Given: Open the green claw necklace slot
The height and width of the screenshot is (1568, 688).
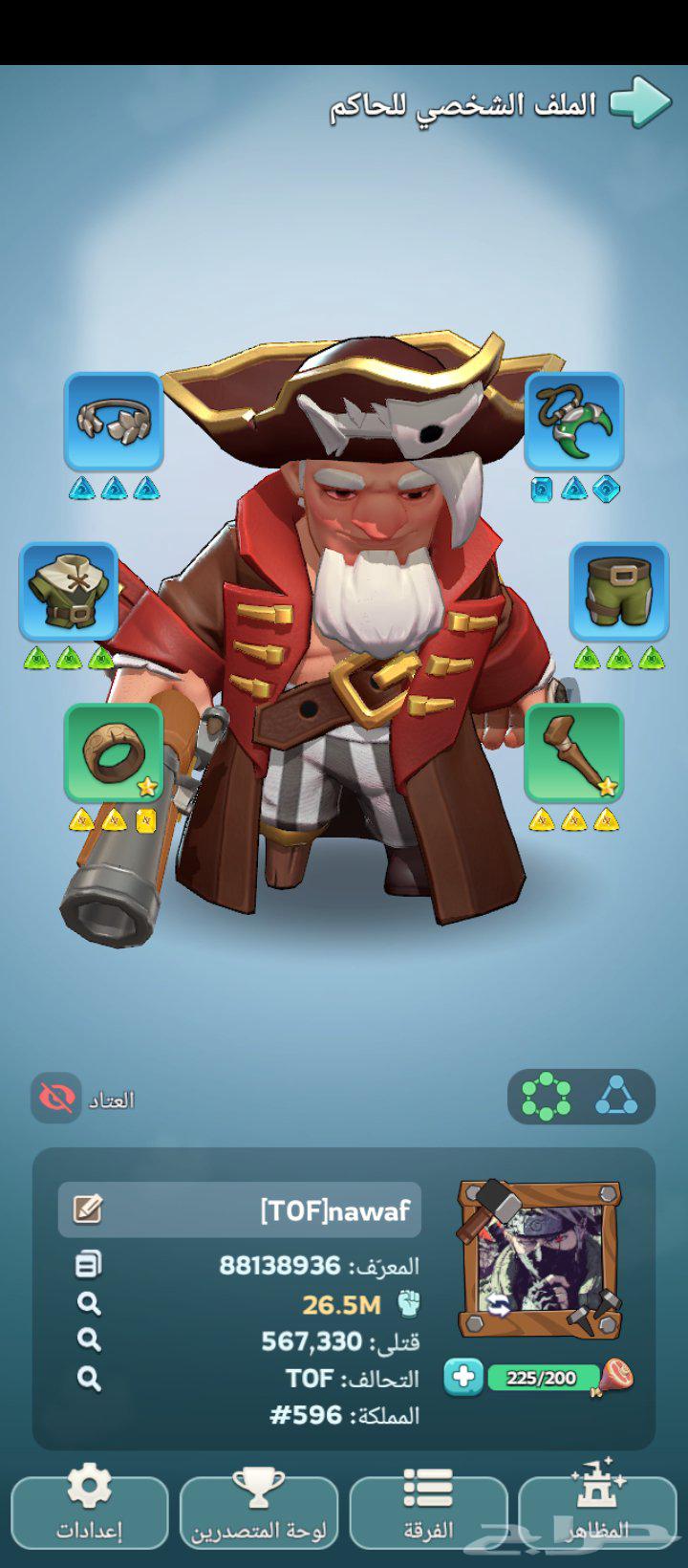Looking at the screenshot, I should click(x=573, y=421).
